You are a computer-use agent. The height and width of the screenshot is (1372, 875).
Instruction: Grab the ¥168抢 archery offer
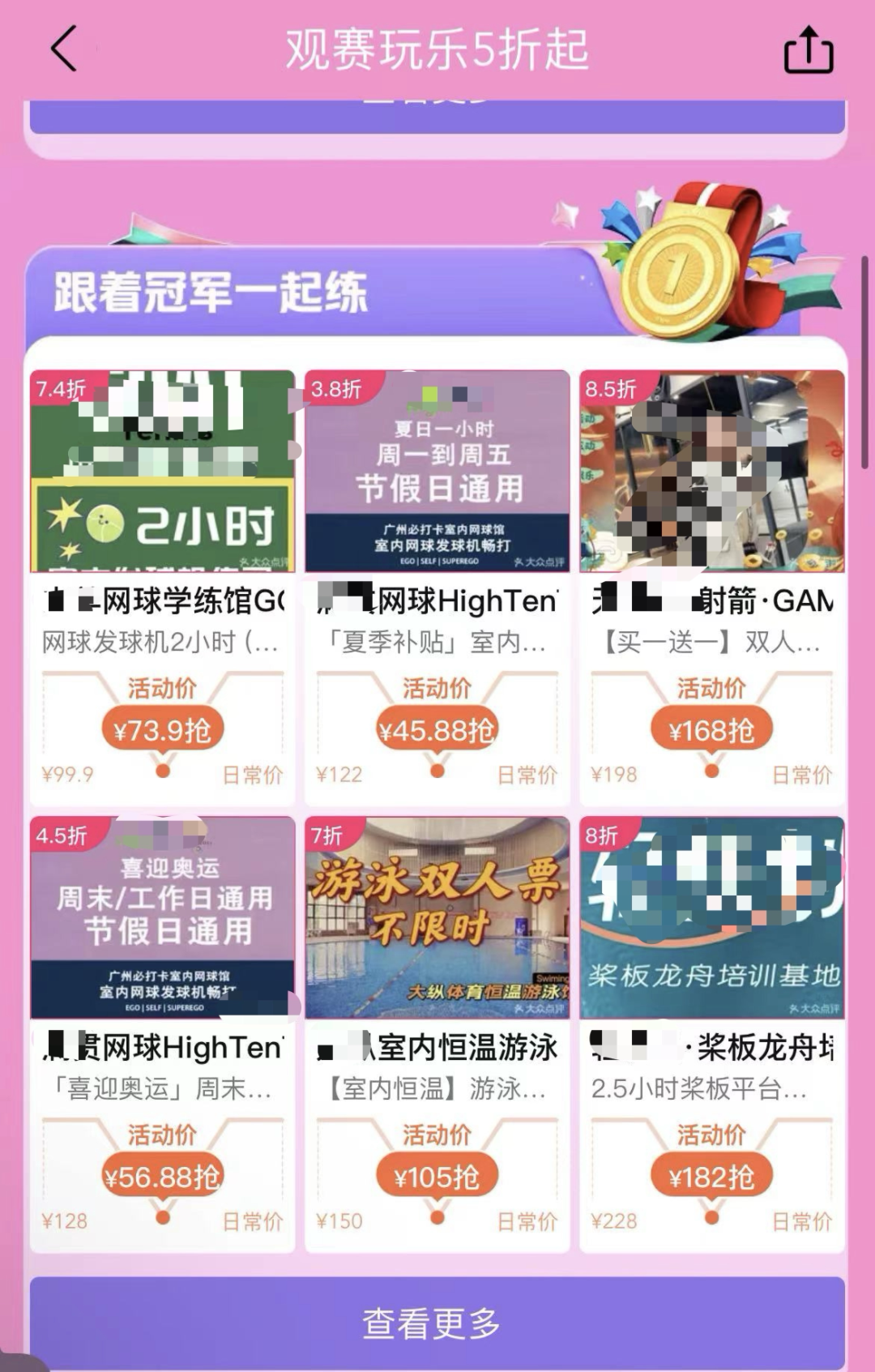tap(712, 730)
